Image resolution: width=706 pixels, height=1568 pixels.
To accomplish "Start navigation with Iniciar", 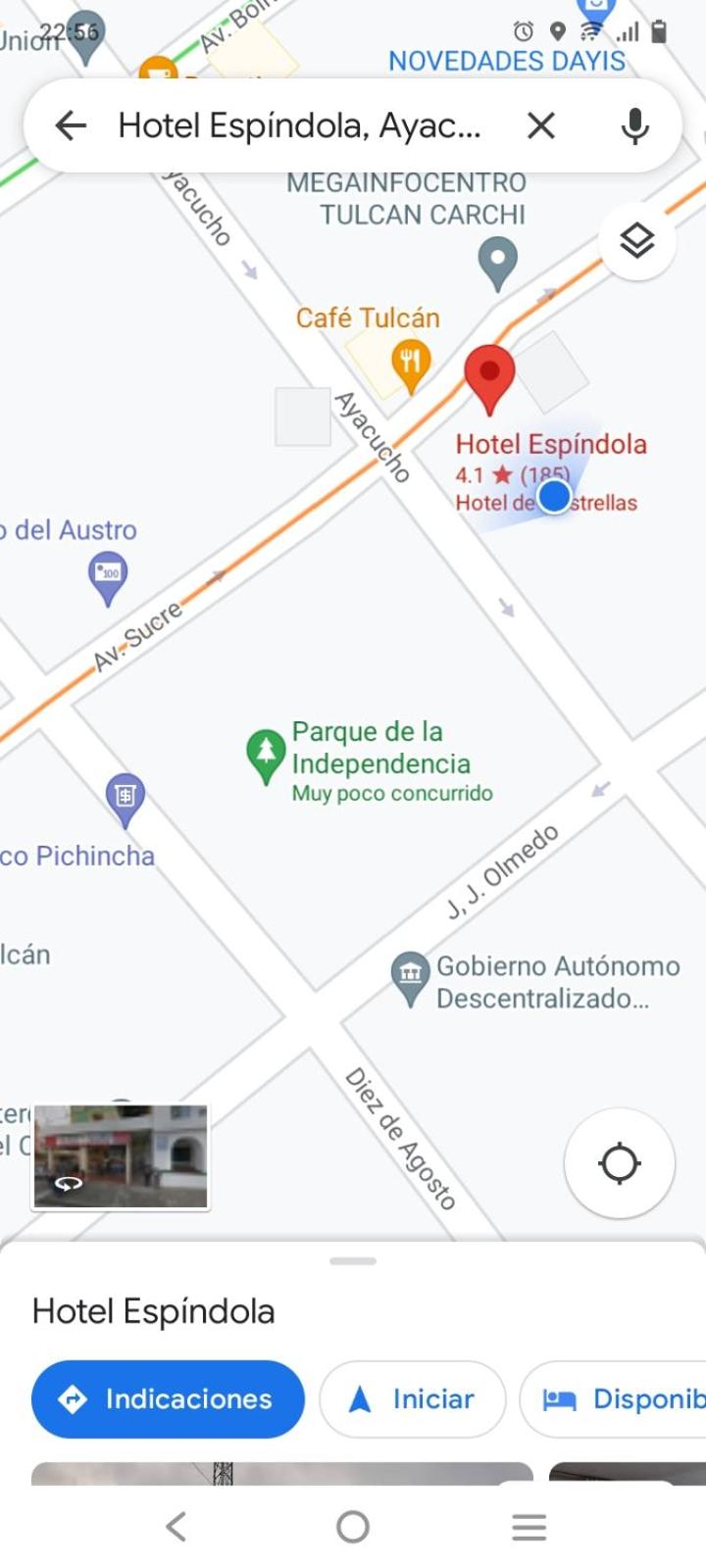I will tap(412, 1398).
